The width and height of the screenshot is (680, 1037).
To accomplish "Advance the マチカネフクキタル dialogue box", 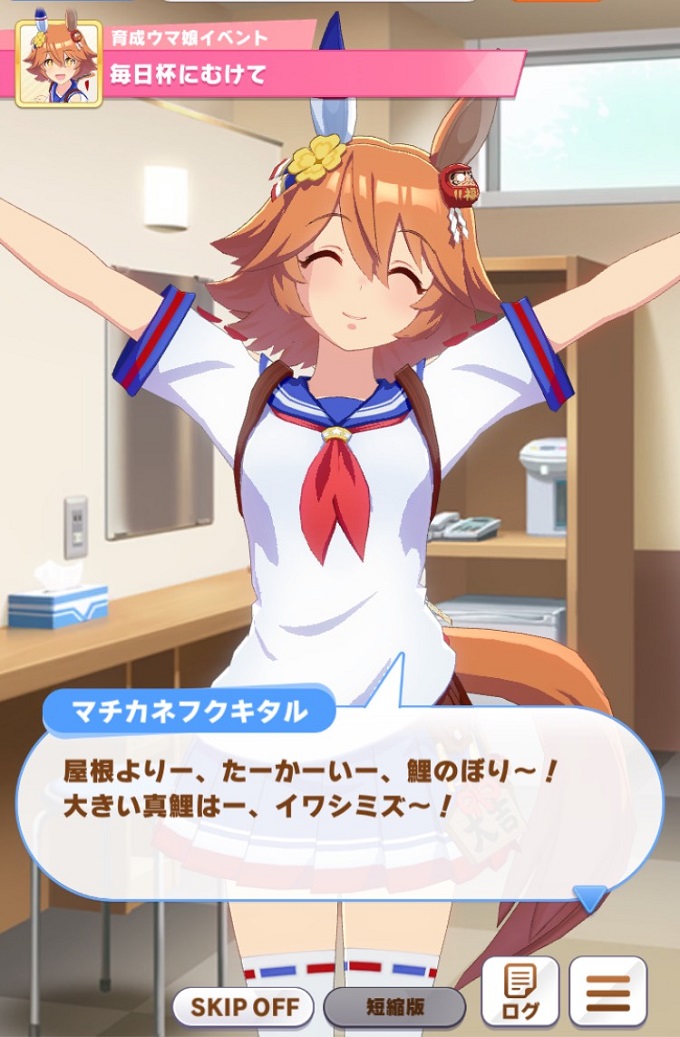I will point(340,800).
